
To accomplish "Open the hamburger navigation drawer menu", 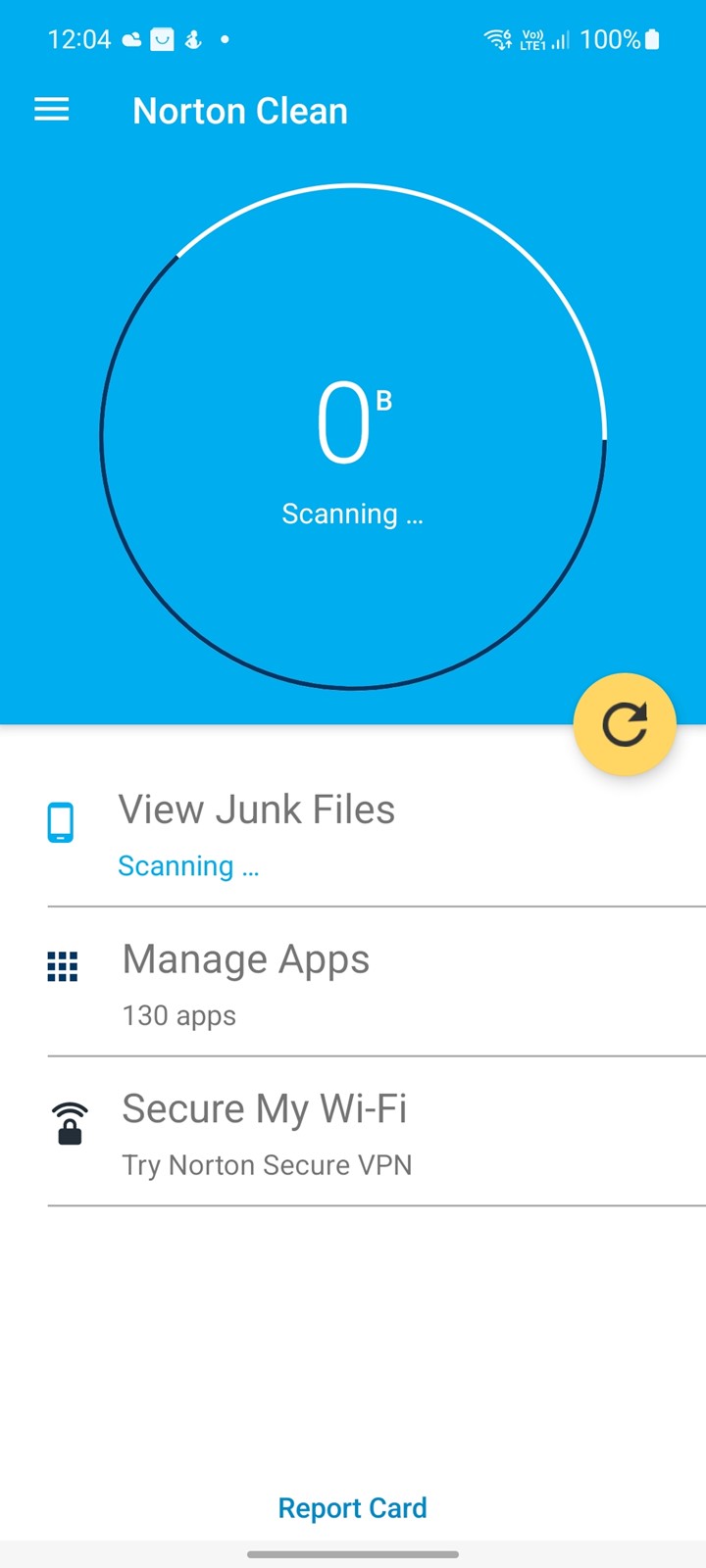I will tap(52, 110).
